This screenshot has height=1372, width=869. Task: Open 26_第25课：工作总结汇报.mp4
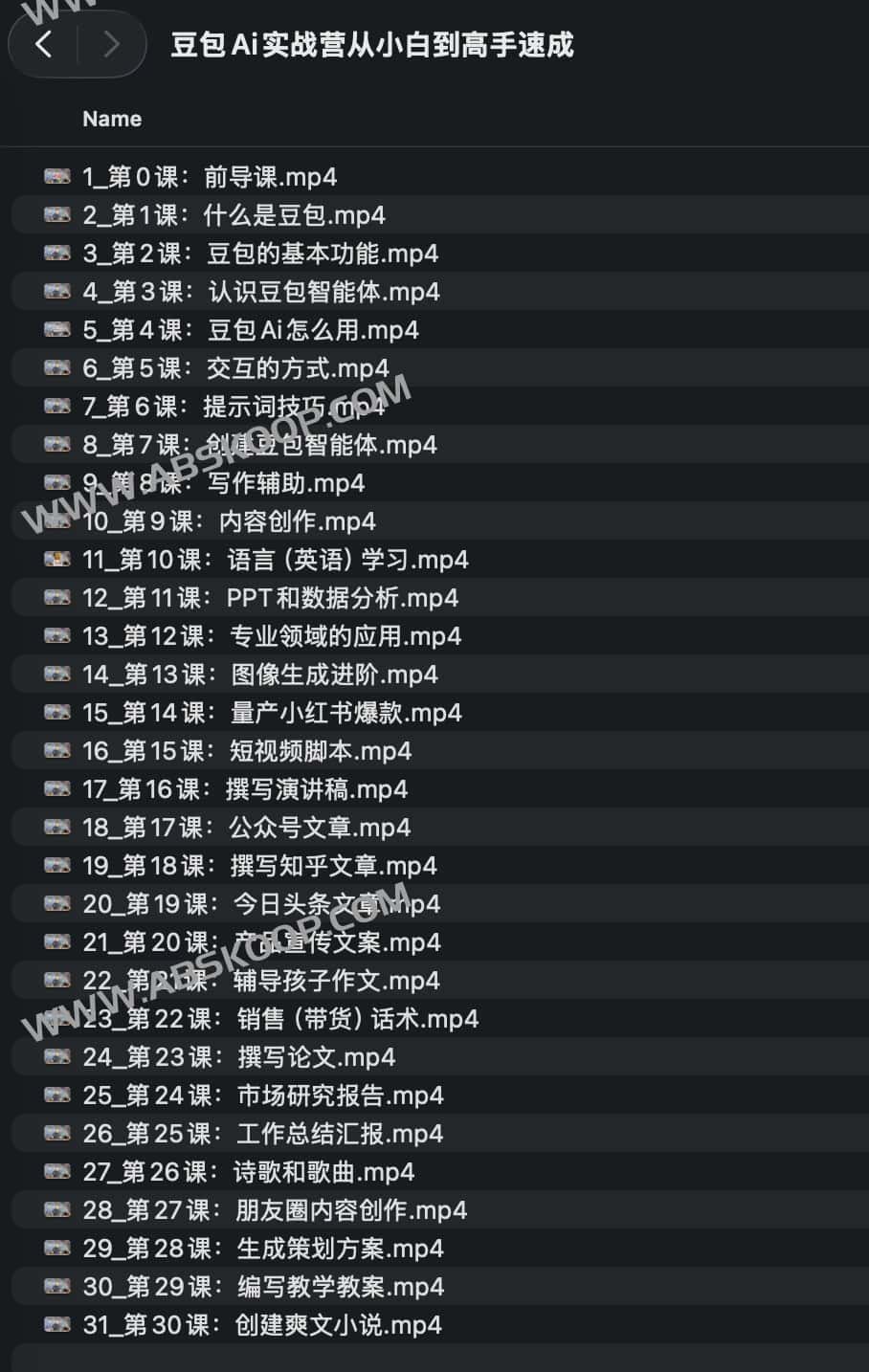263,1134
